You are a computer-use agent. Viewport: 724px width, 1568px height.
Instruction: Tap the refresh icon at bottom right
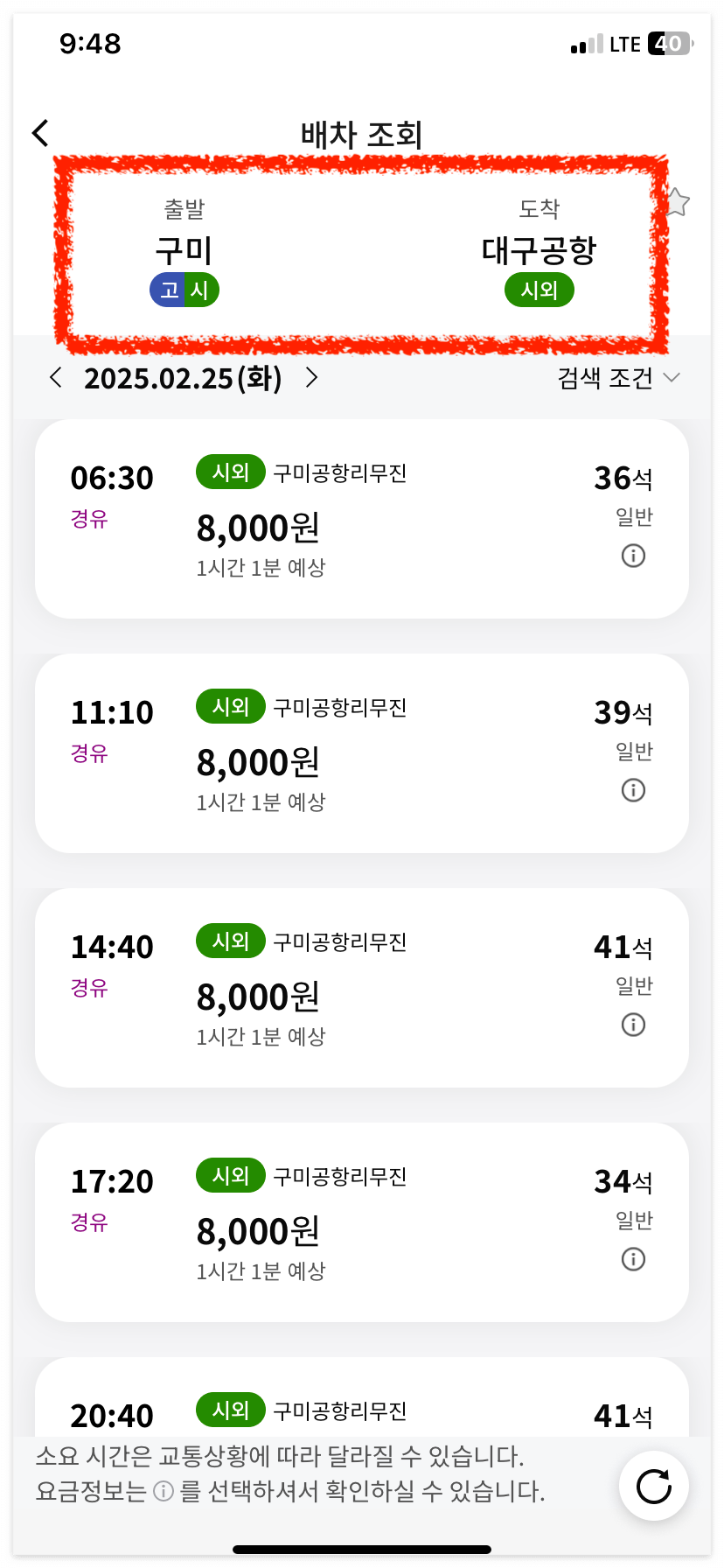tap(653, 1486)
